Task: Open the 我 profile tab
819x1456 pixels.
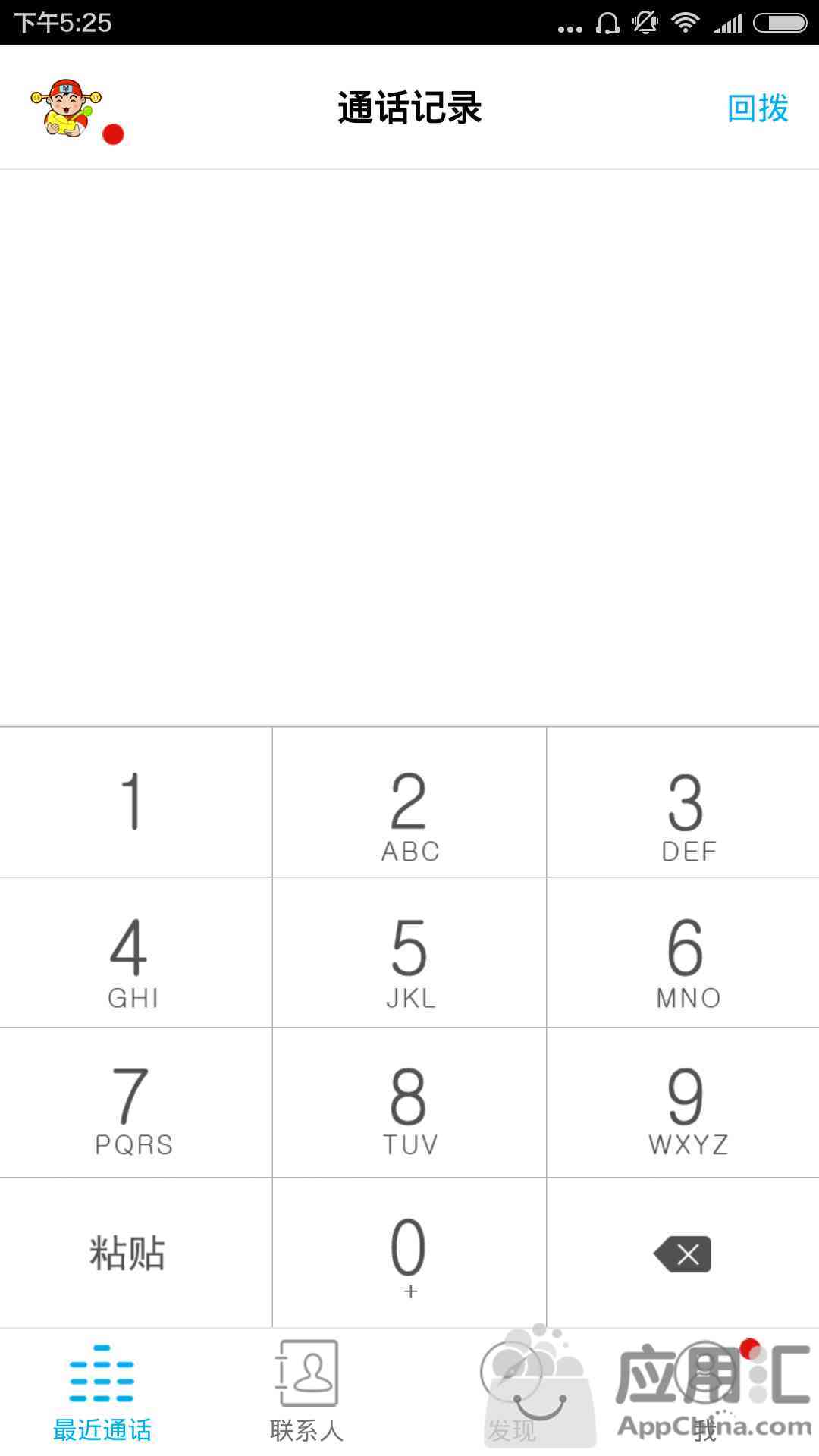Action: click(707, 1392)
